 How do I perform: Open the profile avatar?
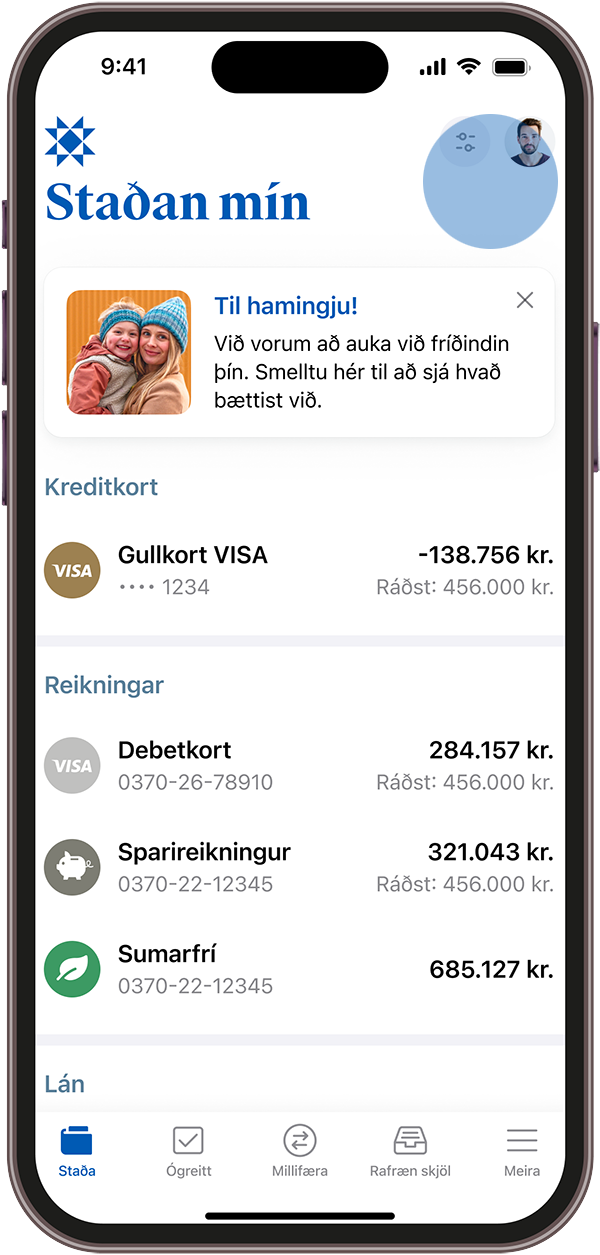529,142
